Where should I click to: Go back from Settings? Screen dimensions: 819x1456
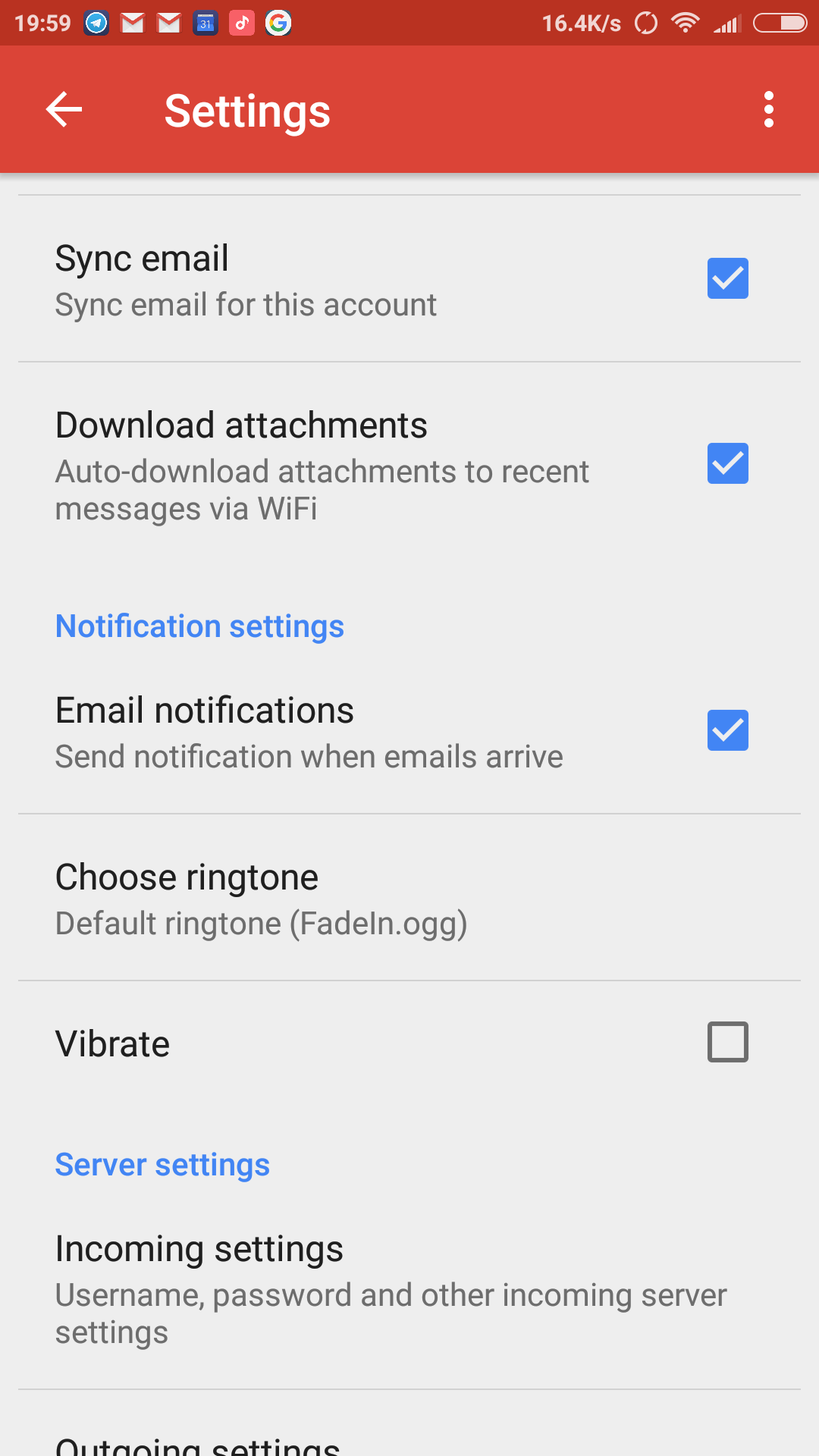[x=64, y=110]
